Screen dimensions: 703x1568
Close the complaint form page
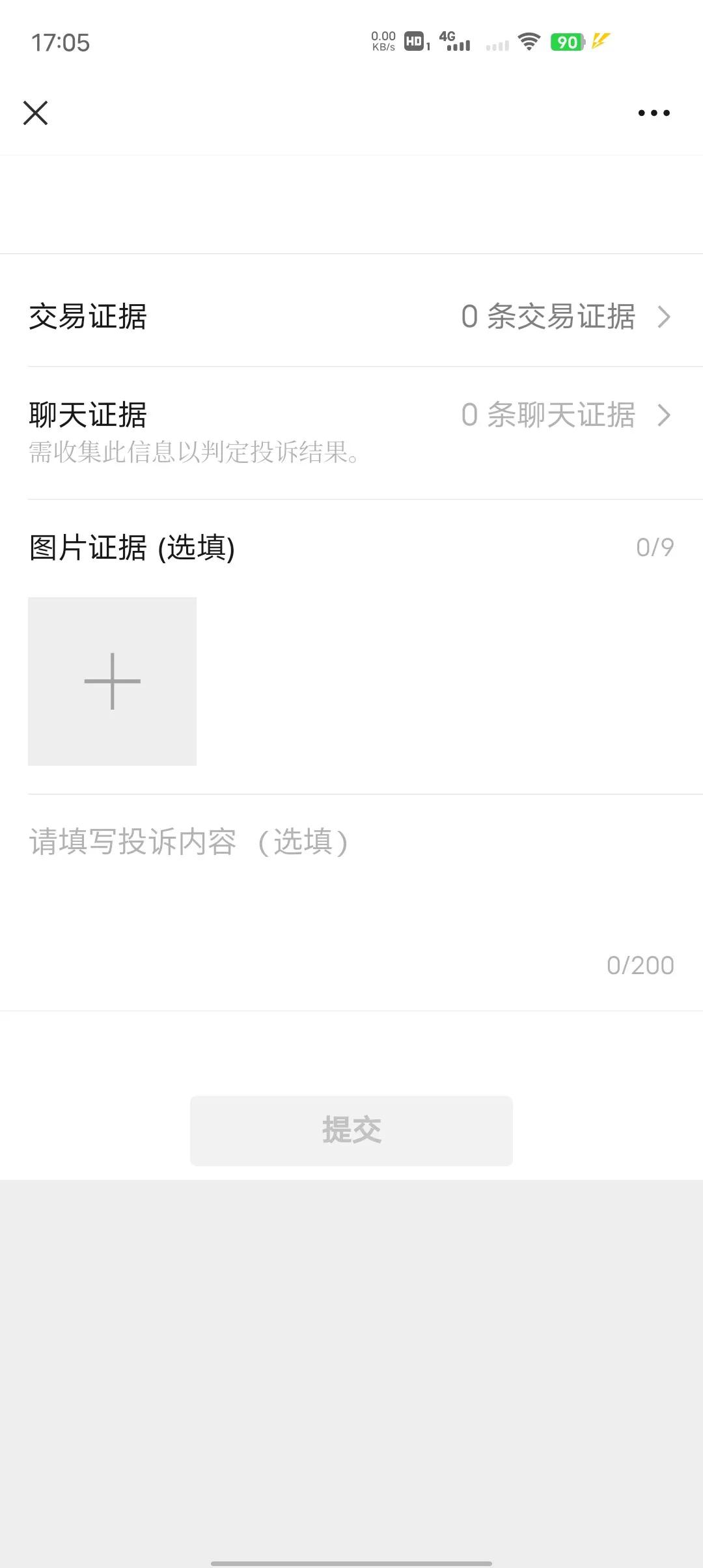(36, 112)
